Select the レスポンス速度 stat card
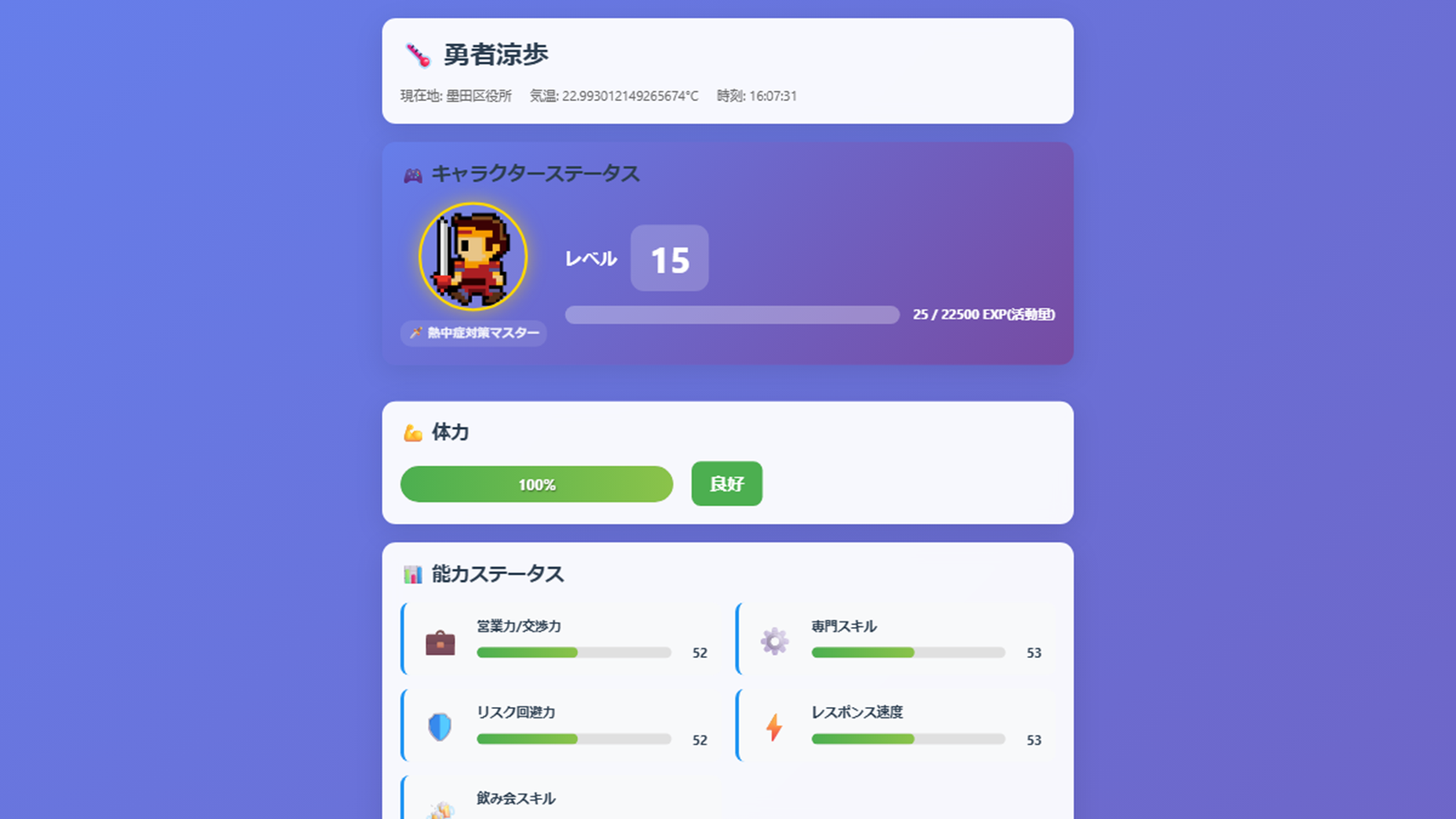The image size is (1456, 819). pyautogui.click(x=895, y=725)
